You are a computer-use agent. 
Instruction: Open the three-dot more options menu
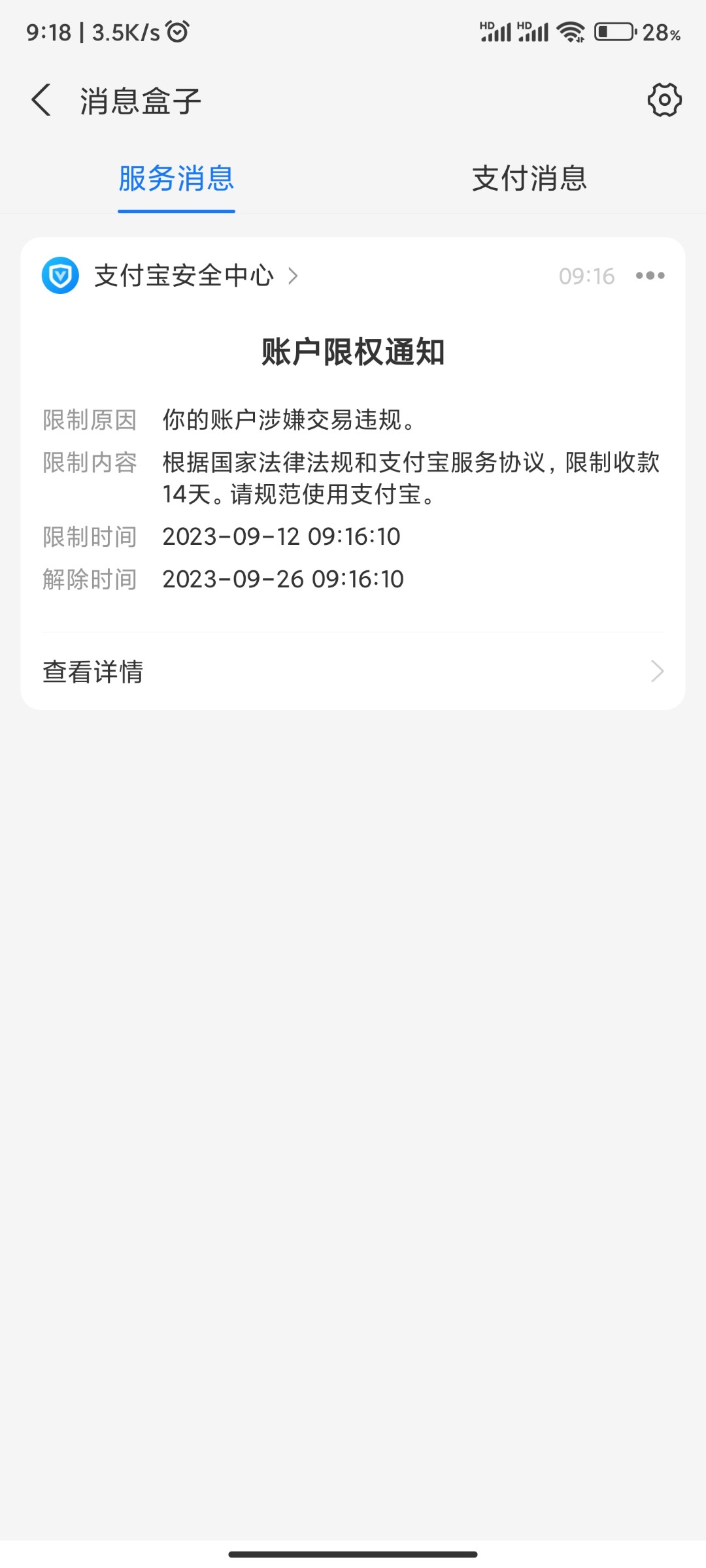[650, 276]
